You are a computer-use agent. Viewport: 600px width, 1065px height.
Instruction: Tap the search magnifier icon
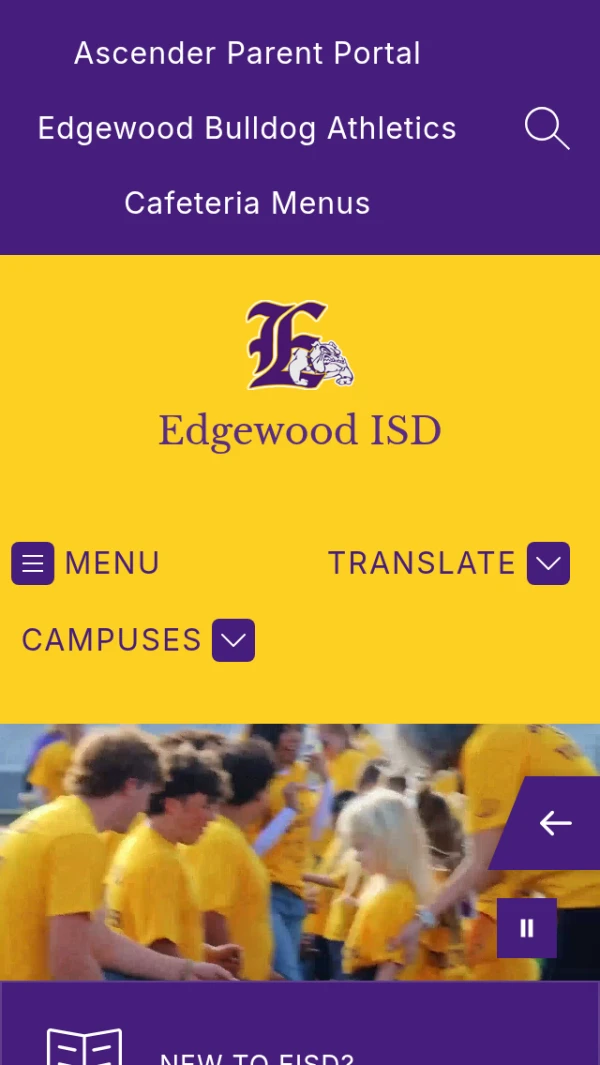pyautogui.click(x=546, y=129)
